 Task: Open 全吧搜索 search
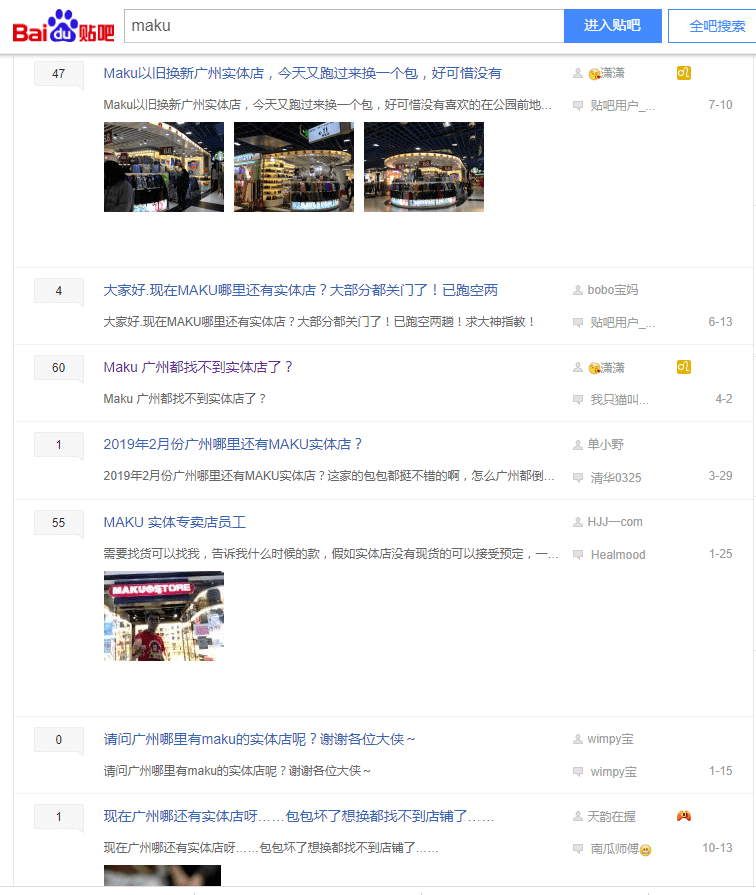pyautogui.click(x=713, y=26)
